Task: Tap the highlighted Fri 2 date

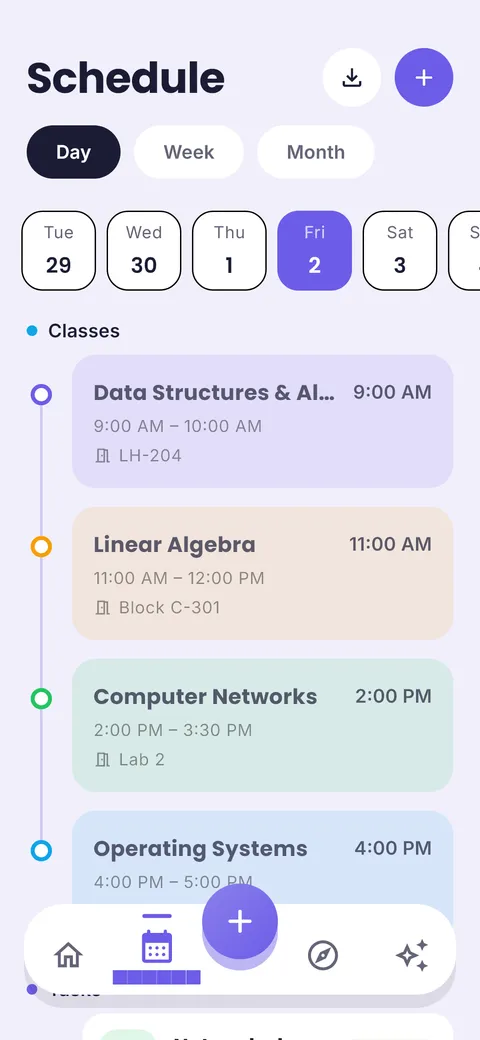Action: click(x=314, y=251)
